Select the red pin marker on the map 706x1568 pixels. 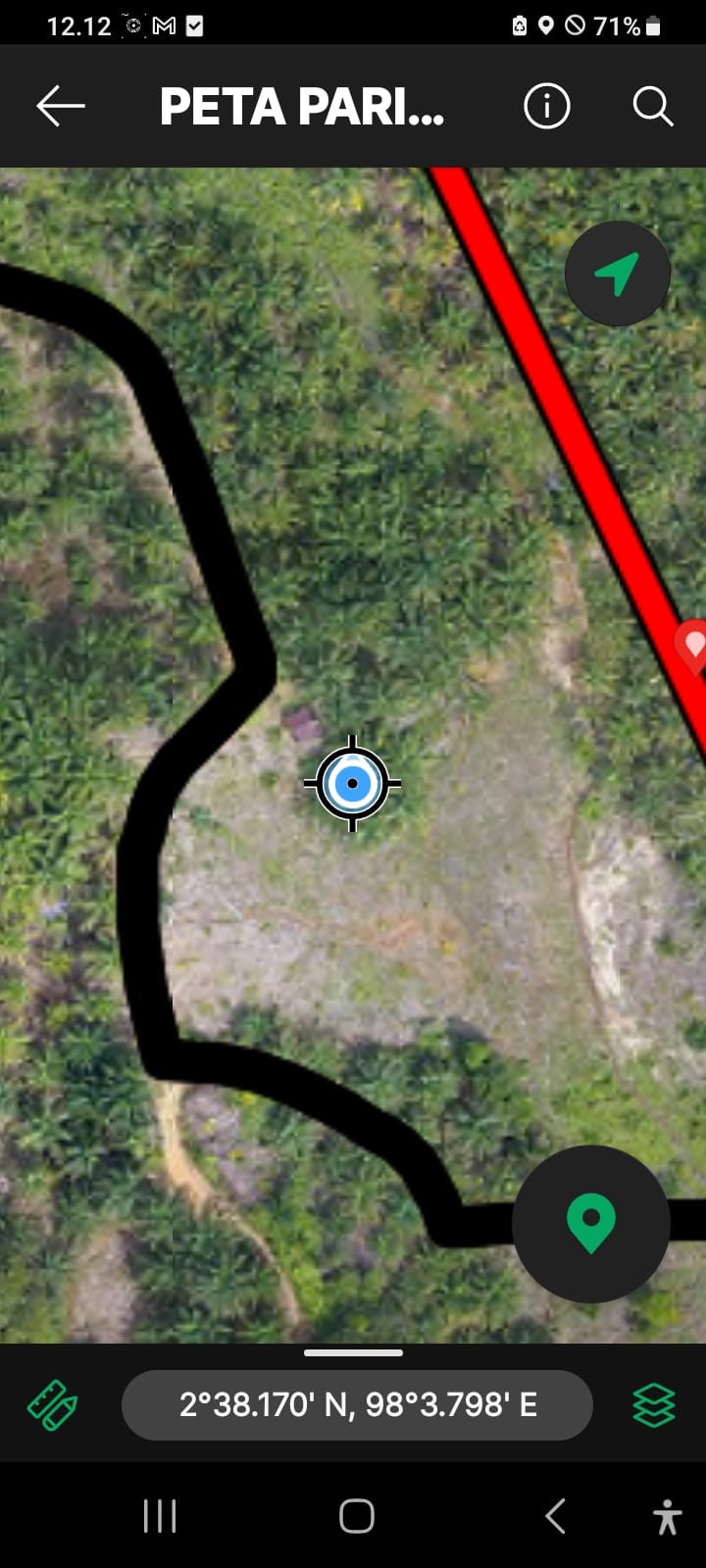(x=693, y=646)
